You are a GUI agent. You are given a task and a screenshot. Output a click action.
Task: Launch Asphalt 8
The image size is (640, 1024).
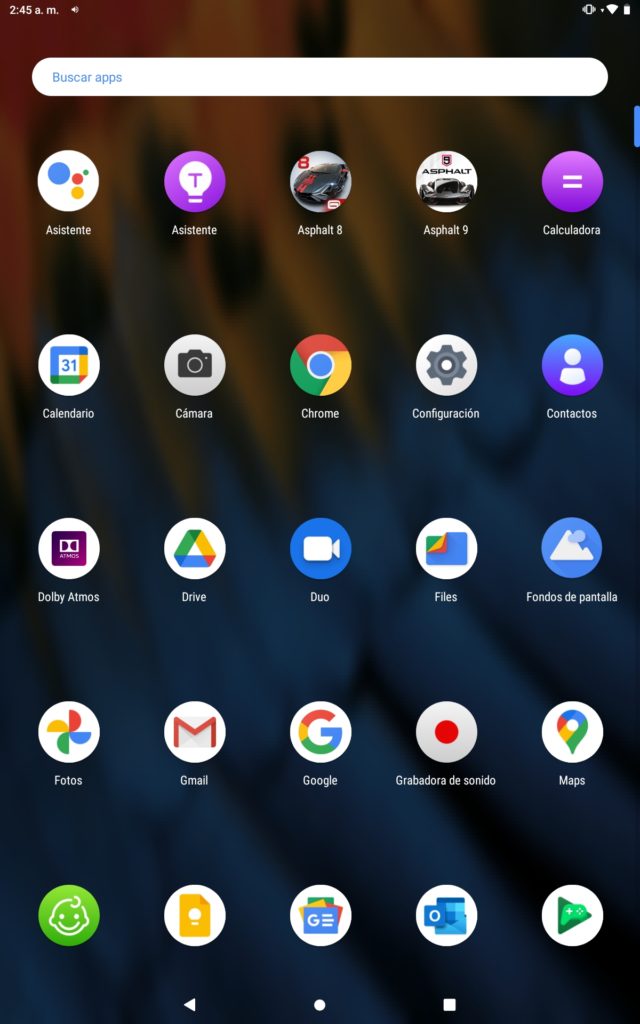coord(320,181)
